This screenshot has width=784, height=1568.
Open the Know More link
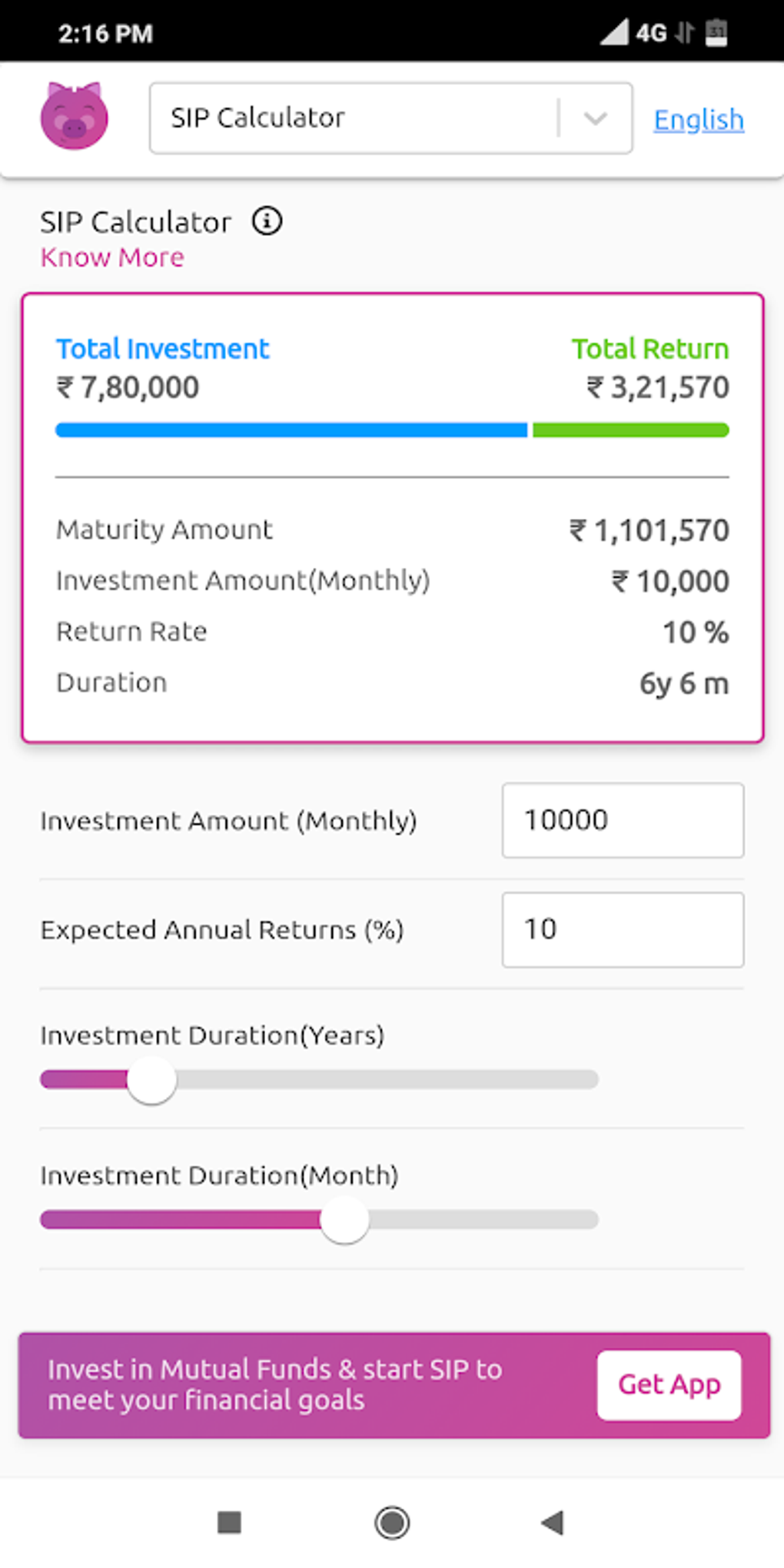[111, 257]
